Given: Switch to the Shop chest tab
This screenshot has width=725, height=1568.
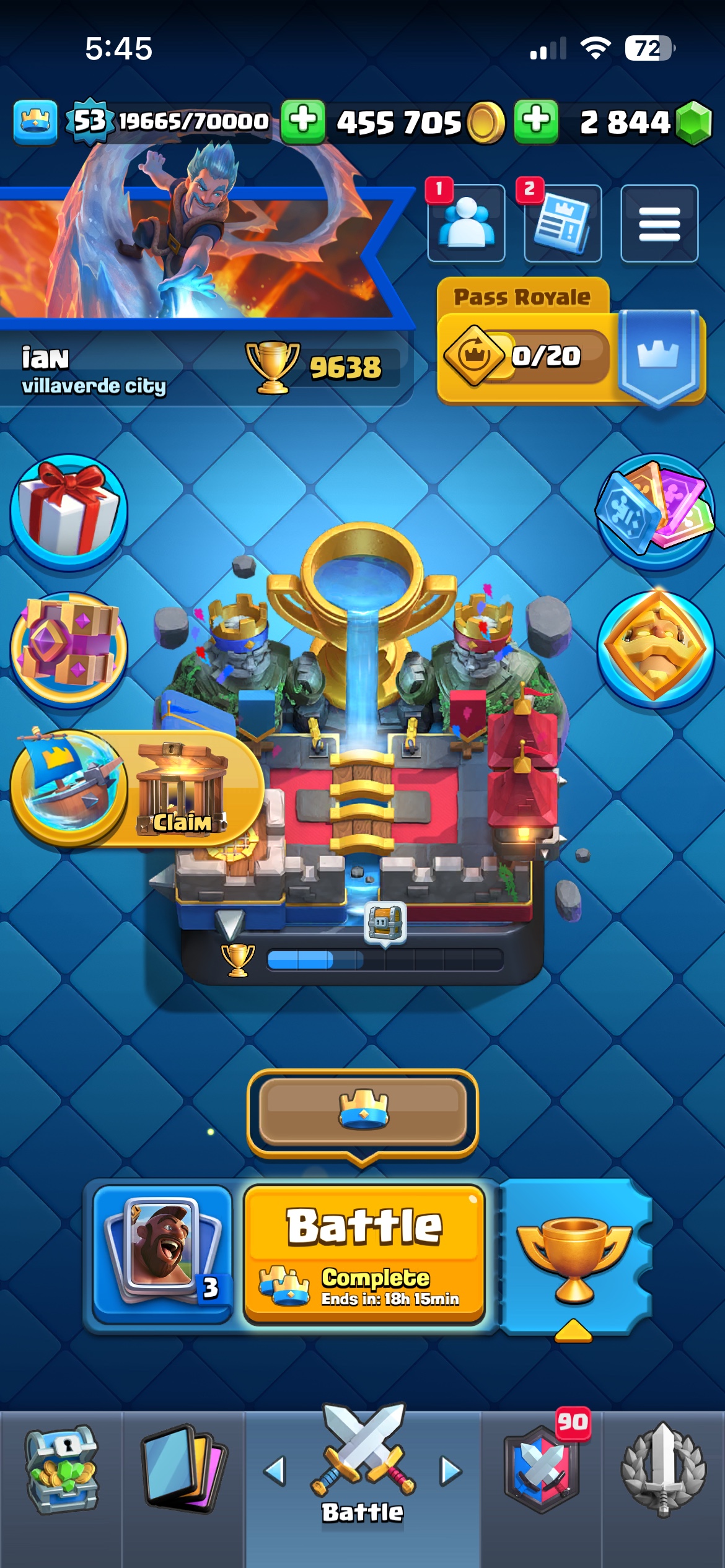Looking at the screenshot, I should (x=61, y=1470).
